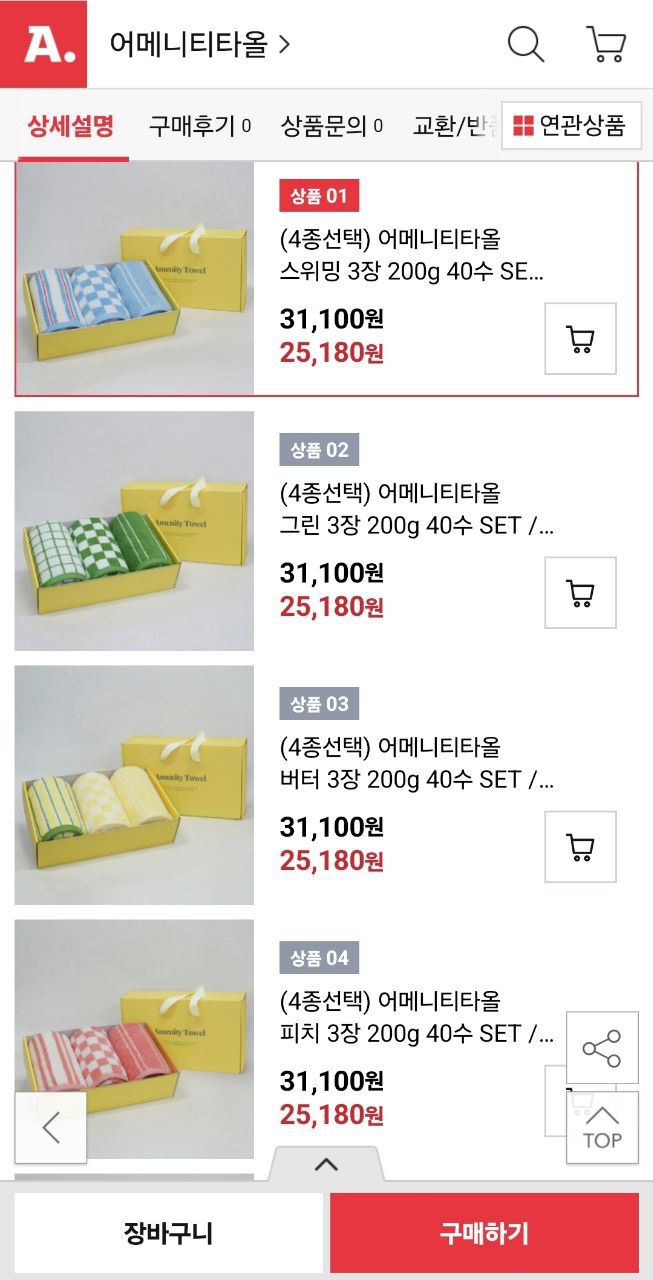Viewport: 653px width, 1280px height.
Task: Tap the 구매하기 buy button
Action: tap(484, 1232)
